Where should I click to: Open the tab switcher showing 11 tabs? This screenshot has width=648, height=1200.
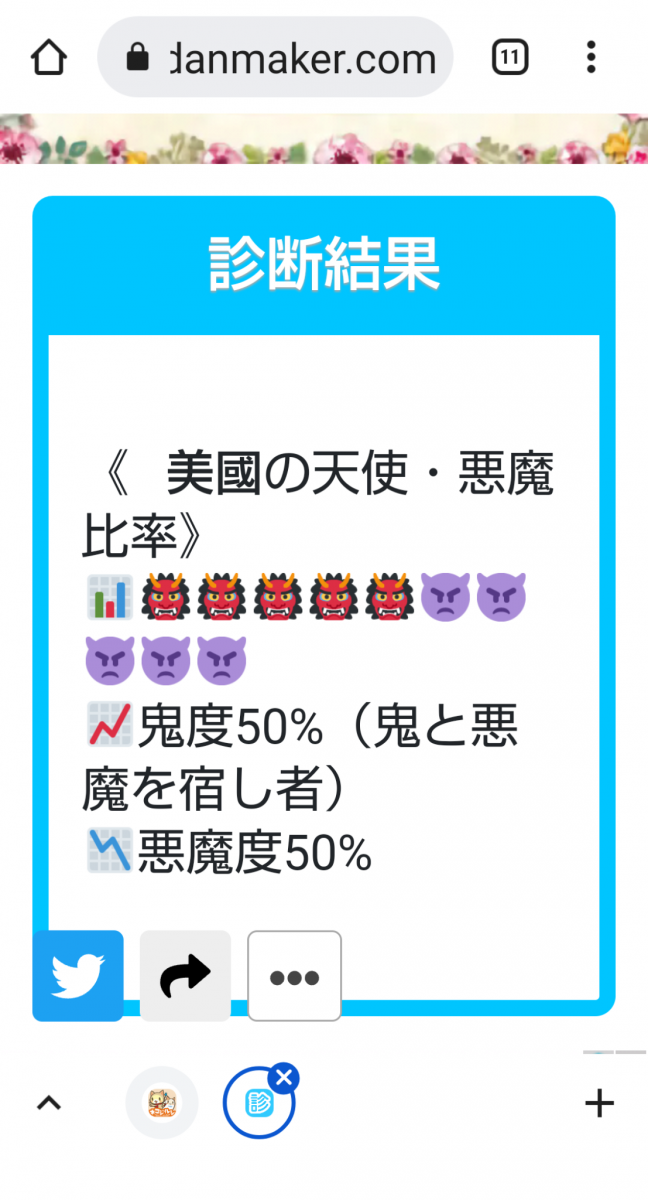(x=510, y=58)
